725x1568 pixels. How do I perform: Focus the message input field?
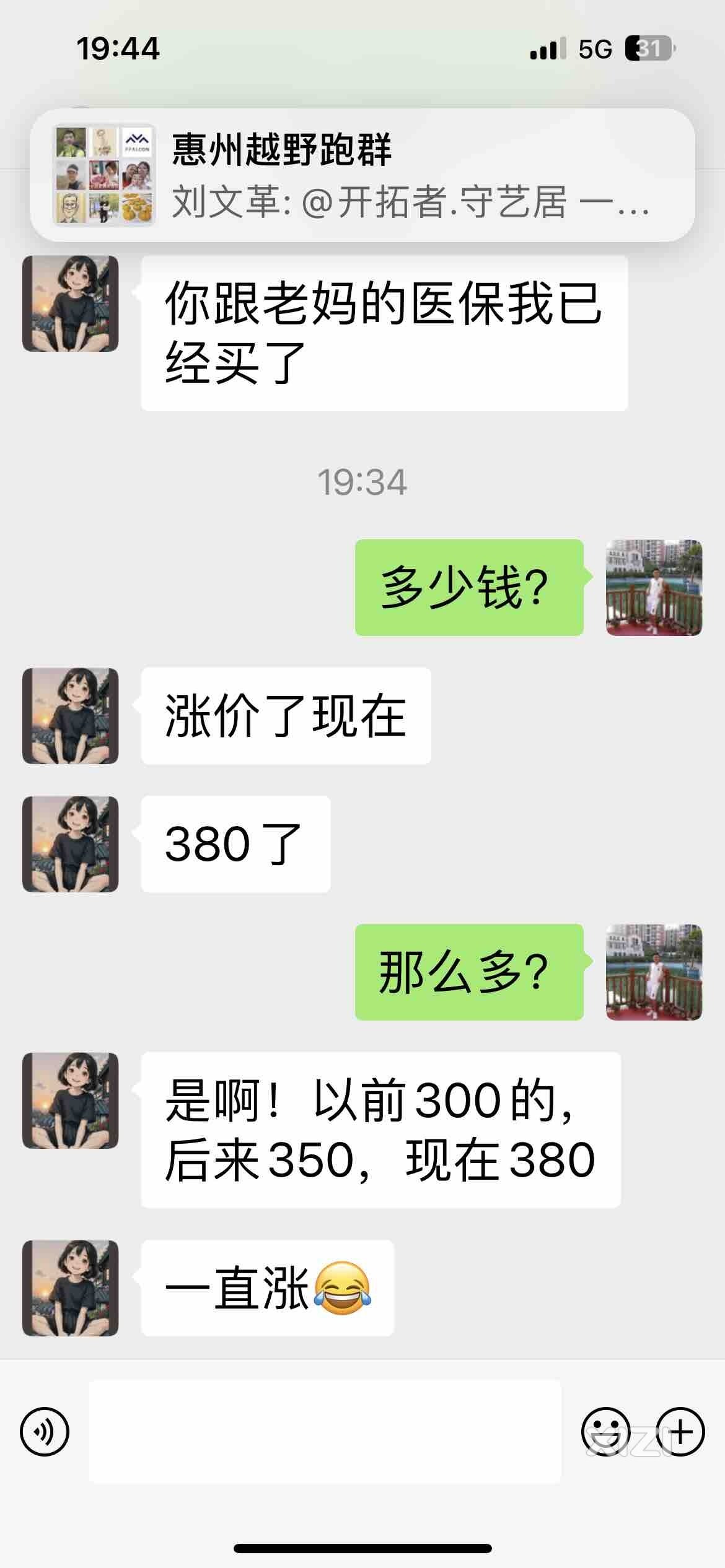pyautogui.click(x=325, y=1431)
